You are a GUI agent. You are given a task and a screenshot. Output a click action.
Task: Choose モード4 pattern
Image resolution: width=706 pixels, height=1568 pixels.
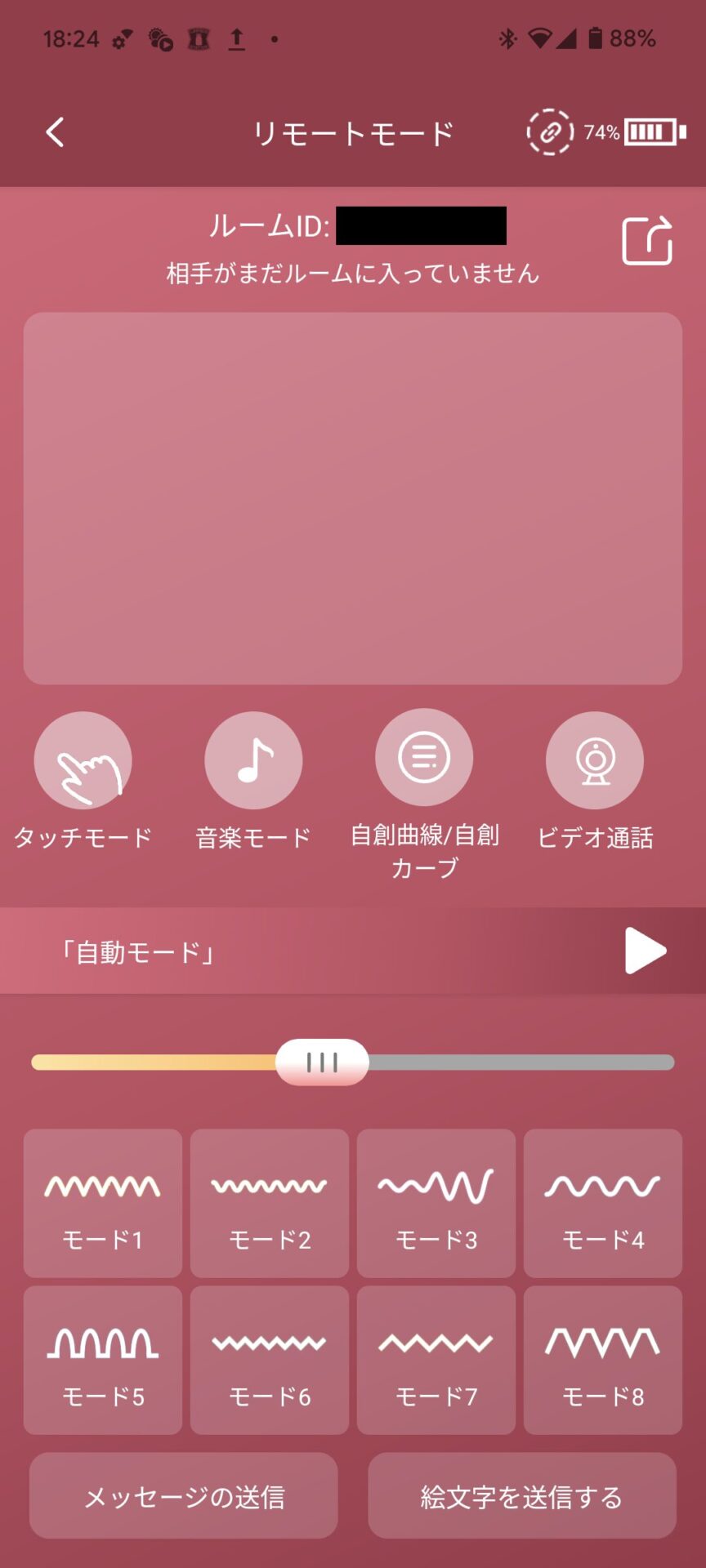click(x=603, y=1203)
